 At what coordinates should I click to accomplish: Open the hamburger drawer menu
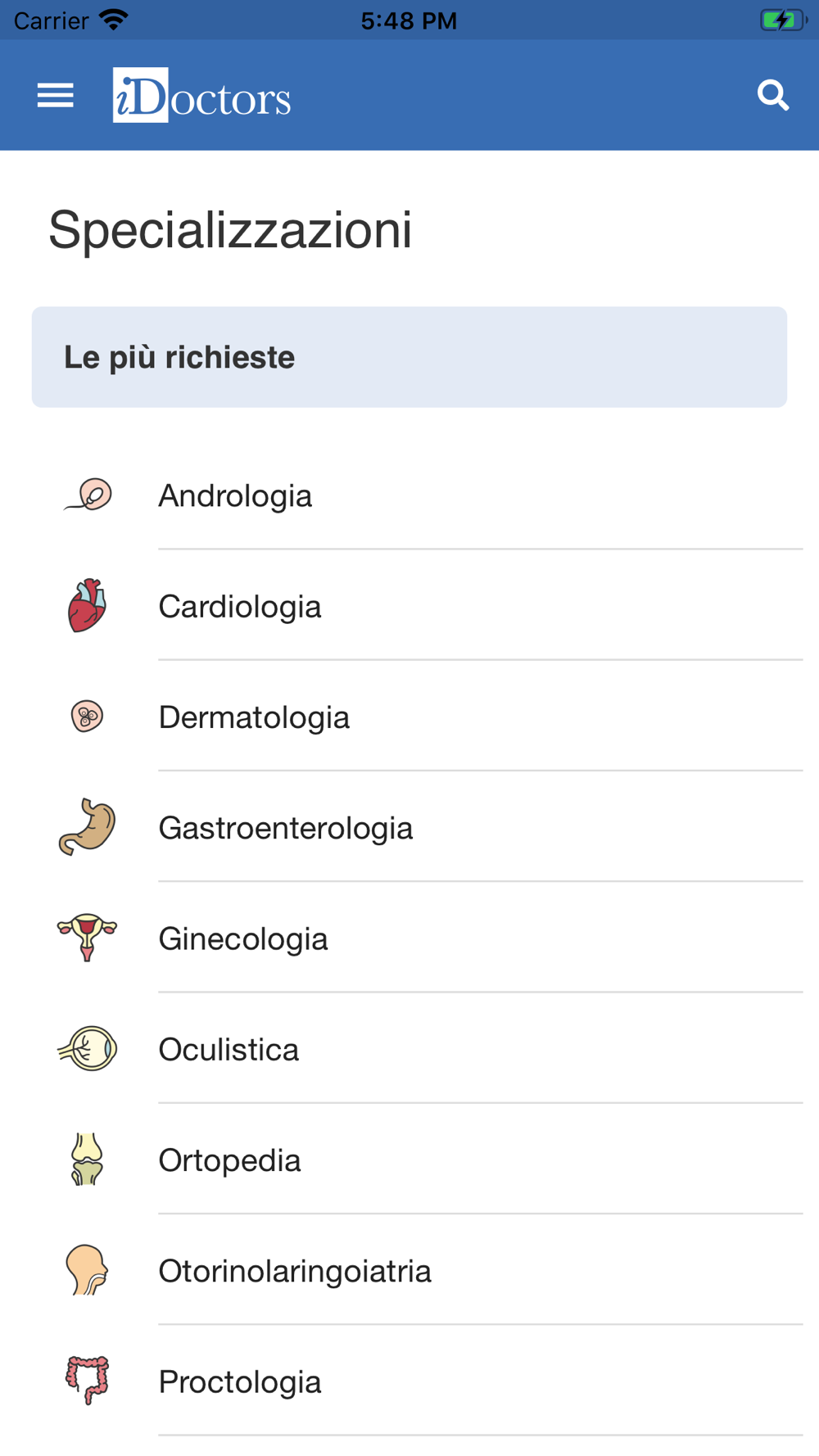pos(55,96)
